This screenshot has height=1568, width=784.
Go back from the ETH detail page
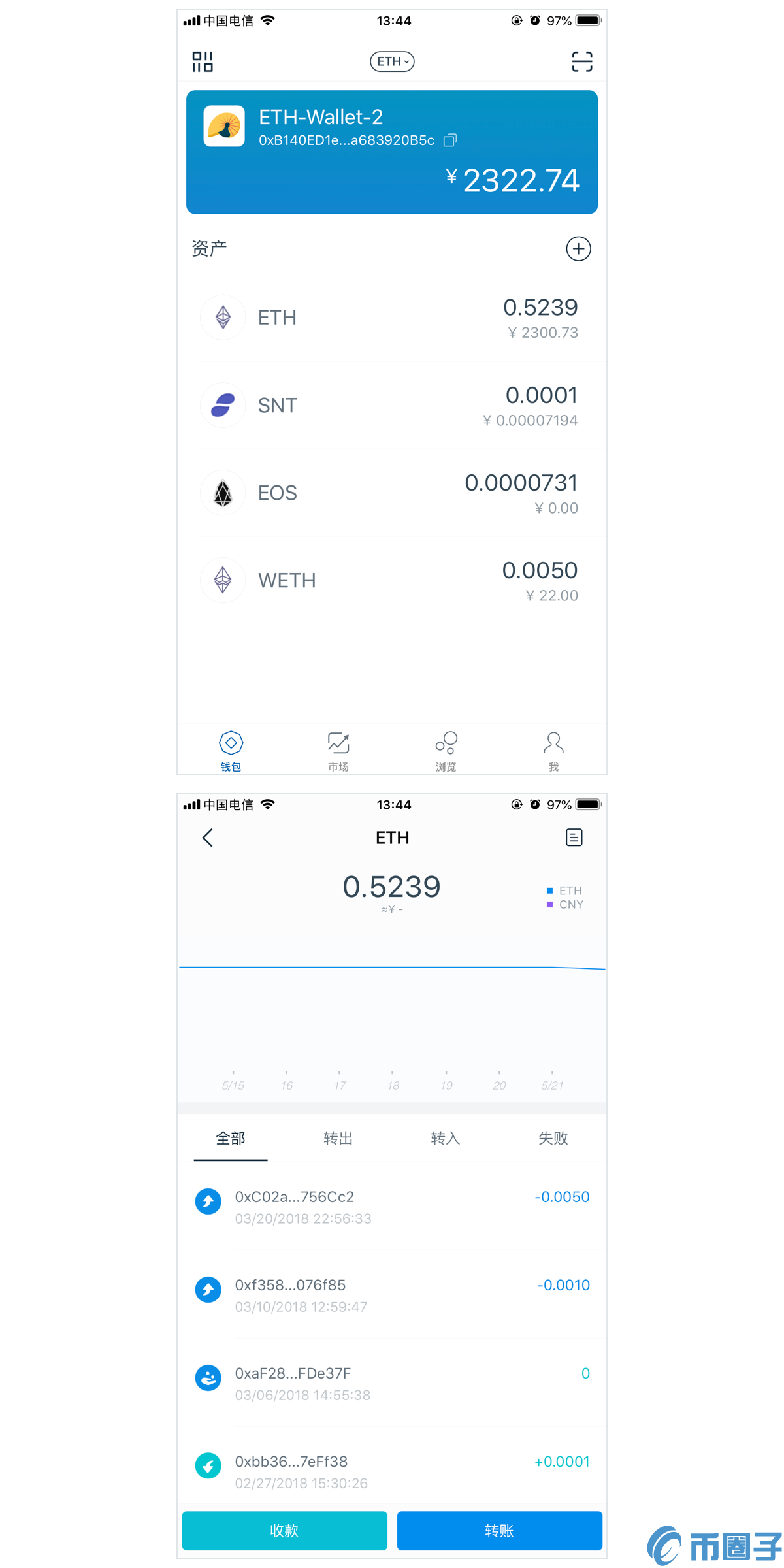point(208,838)
